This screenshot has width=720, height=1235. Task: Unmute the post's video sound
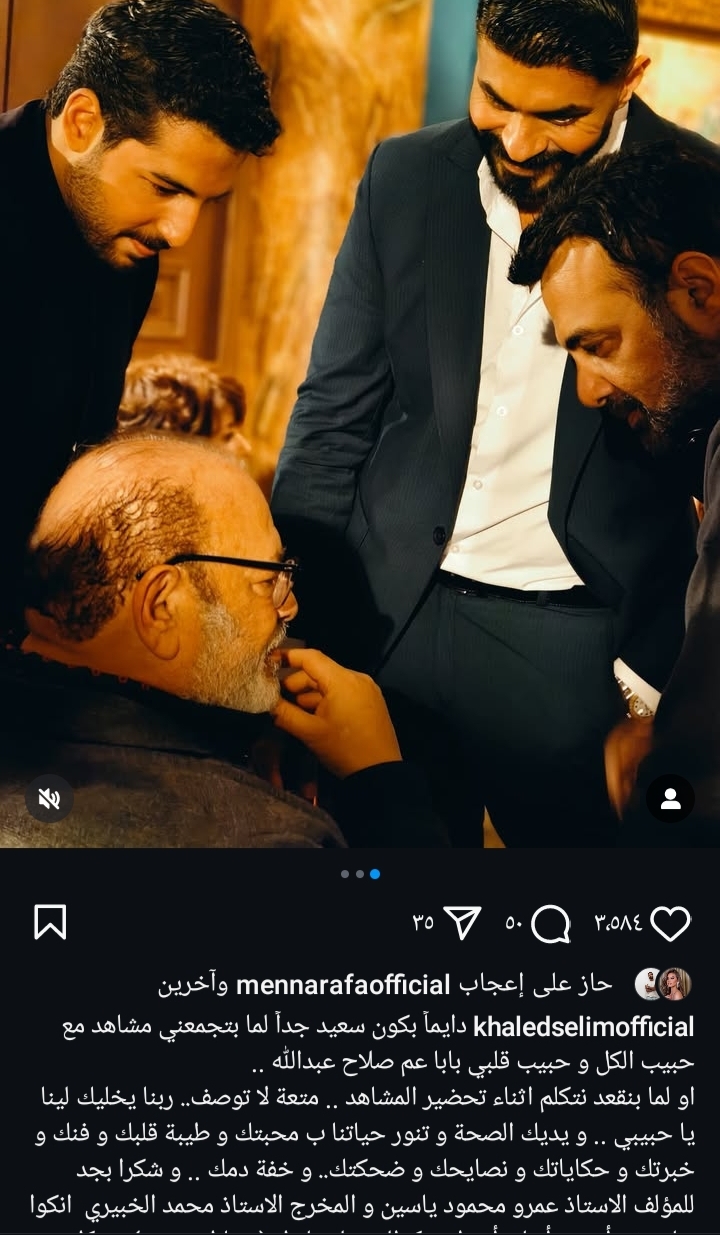point(49,798)
